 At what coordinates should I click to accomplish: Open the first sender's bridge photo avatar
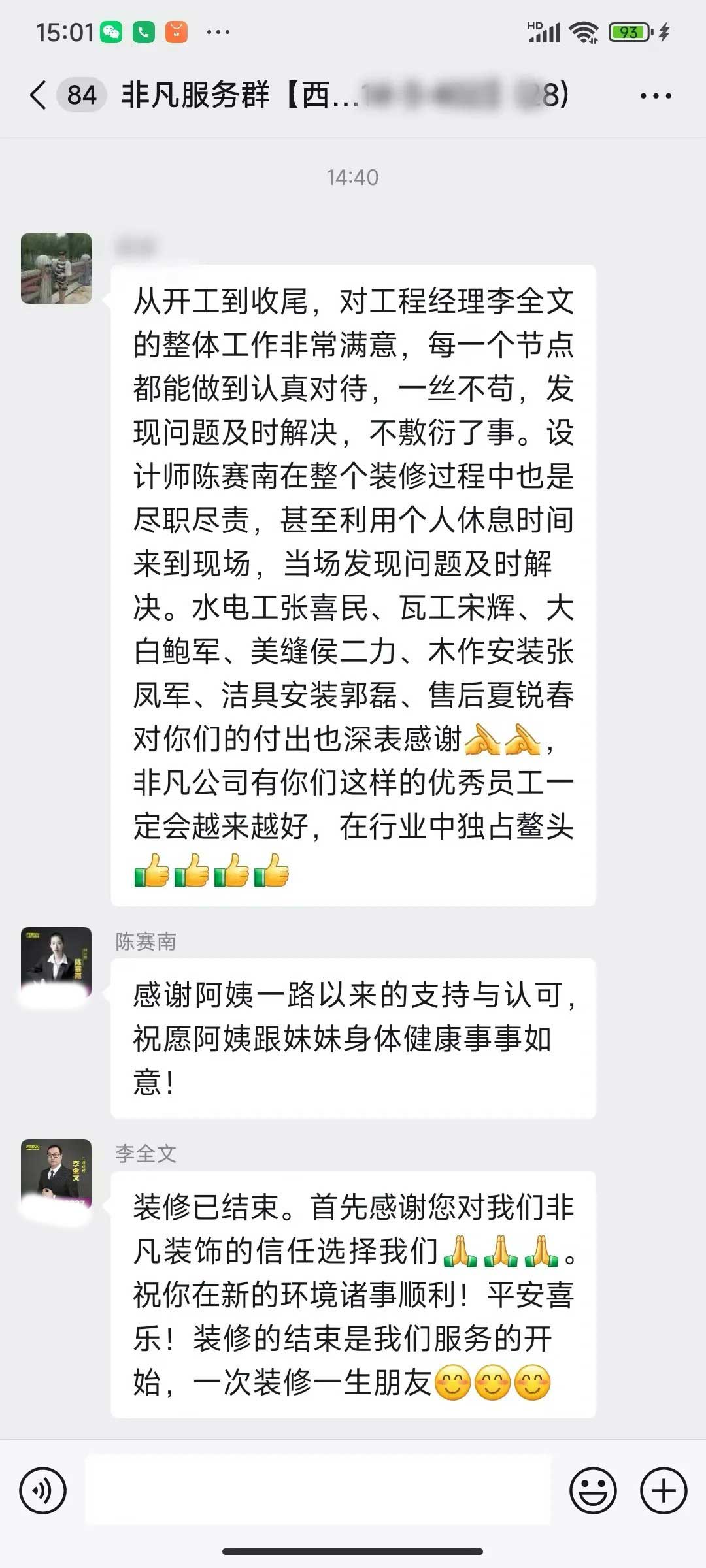[56, 269]
